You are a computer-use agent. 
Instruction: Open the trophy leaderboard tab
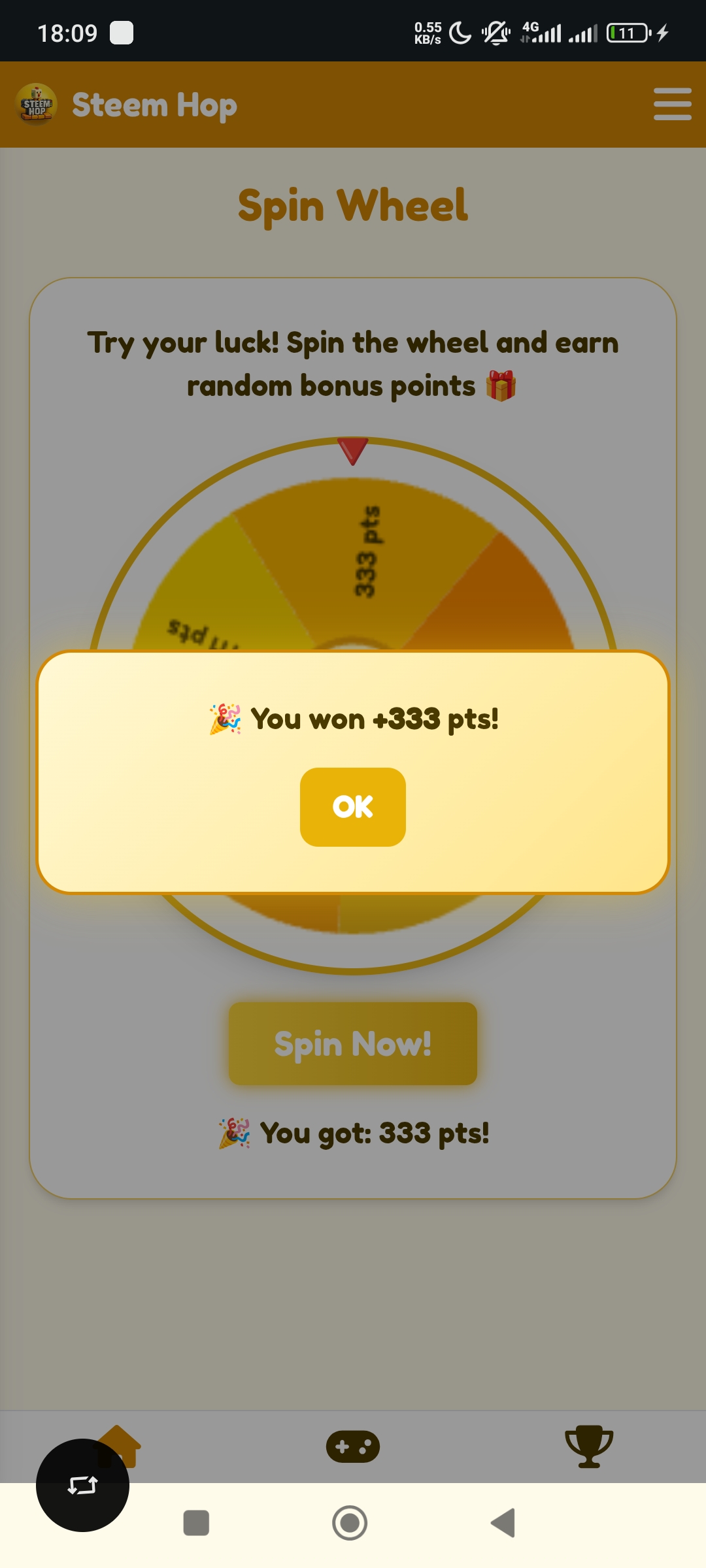pyautogui.click(x=588, y=1446)
